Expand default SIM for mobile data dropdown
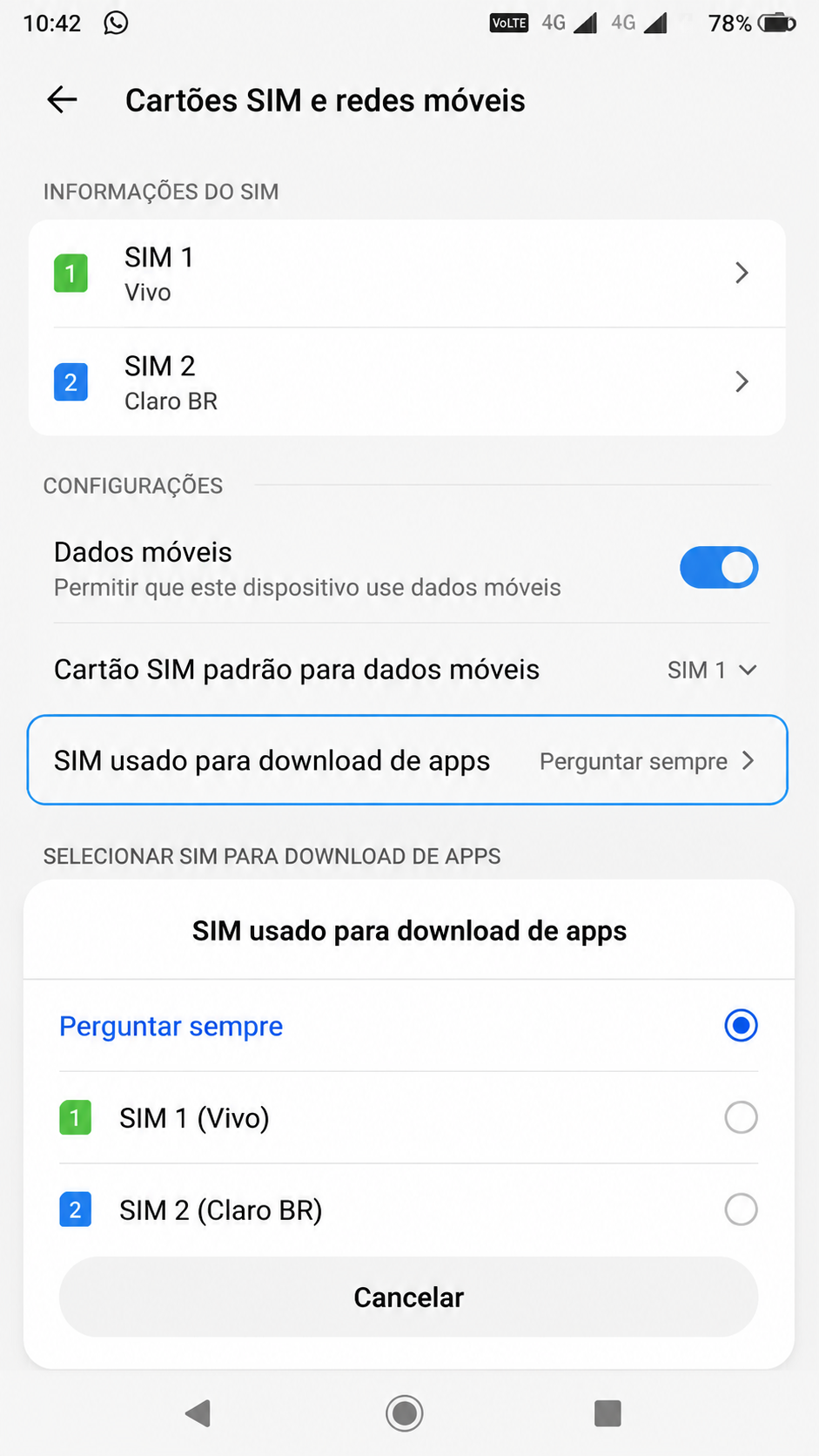 pyautogui.click(x=711, y=670)
